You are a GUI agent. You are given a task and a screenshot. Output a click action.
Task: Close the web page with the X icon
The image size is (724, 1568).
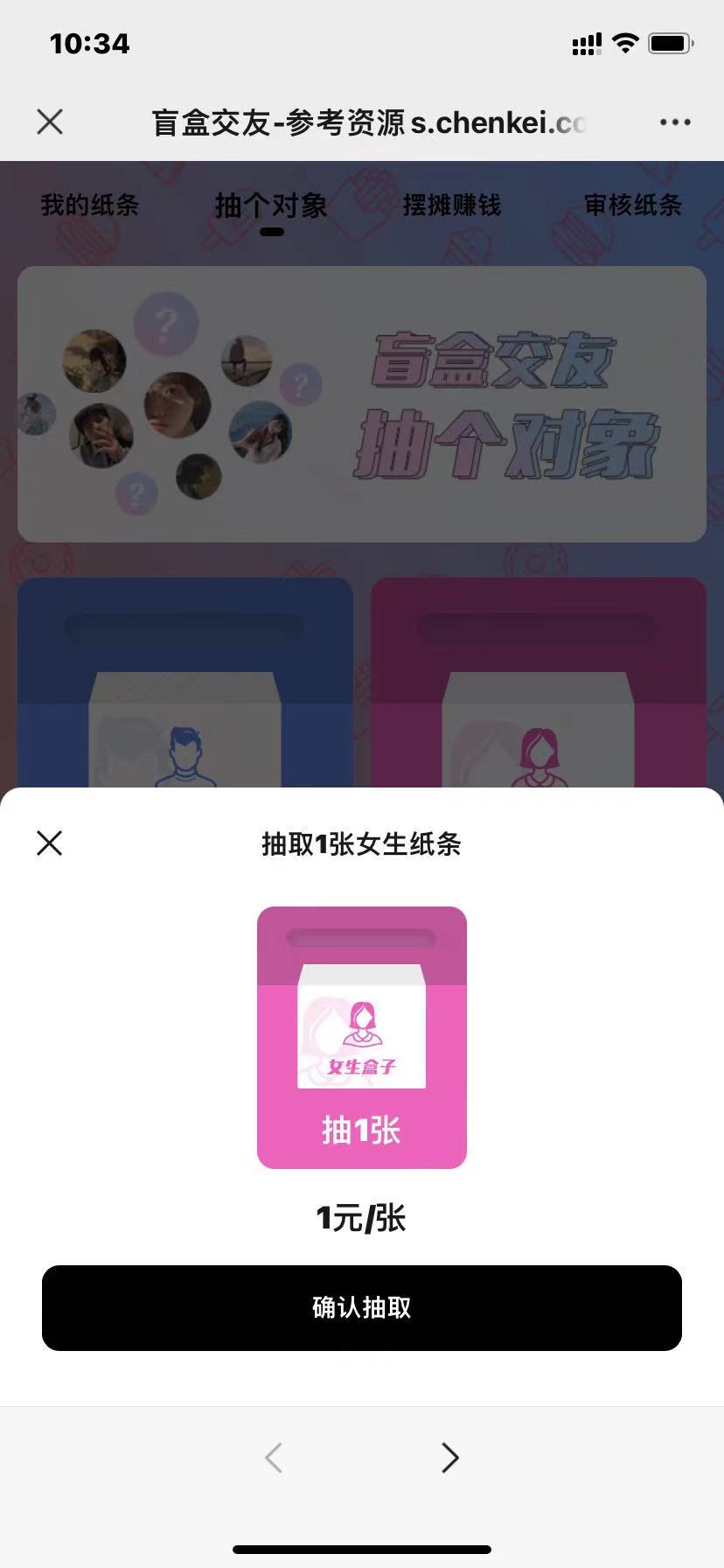tap(50, 122)
